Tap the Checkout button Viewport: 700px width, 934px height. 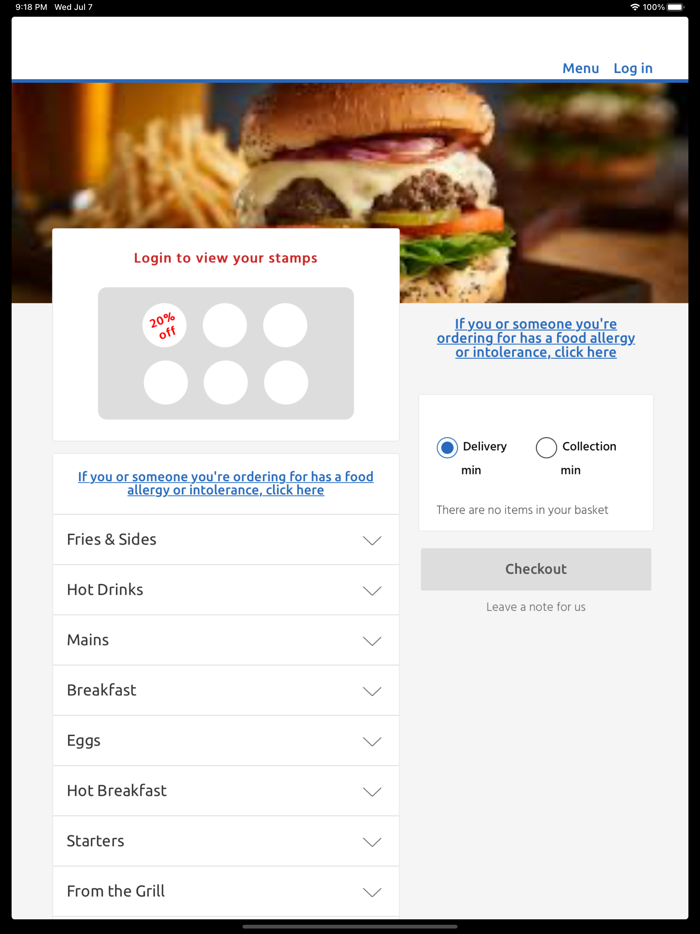click(536, 569)
